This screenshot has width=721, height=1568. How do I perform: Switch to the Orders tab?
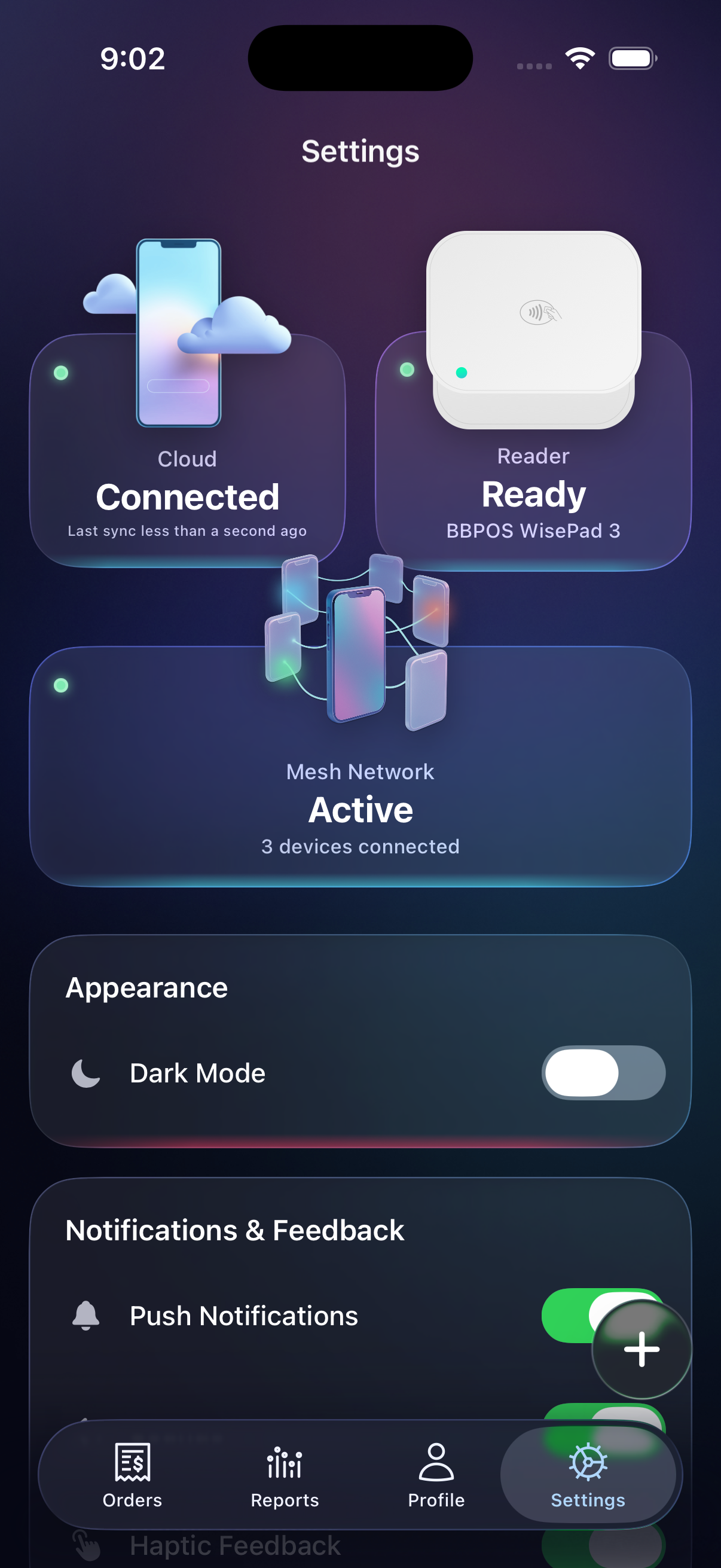132,1474
